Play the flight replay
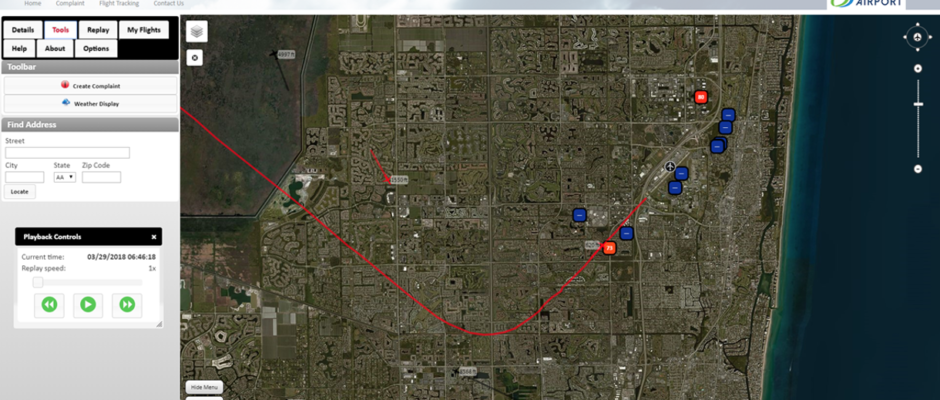 88,304
